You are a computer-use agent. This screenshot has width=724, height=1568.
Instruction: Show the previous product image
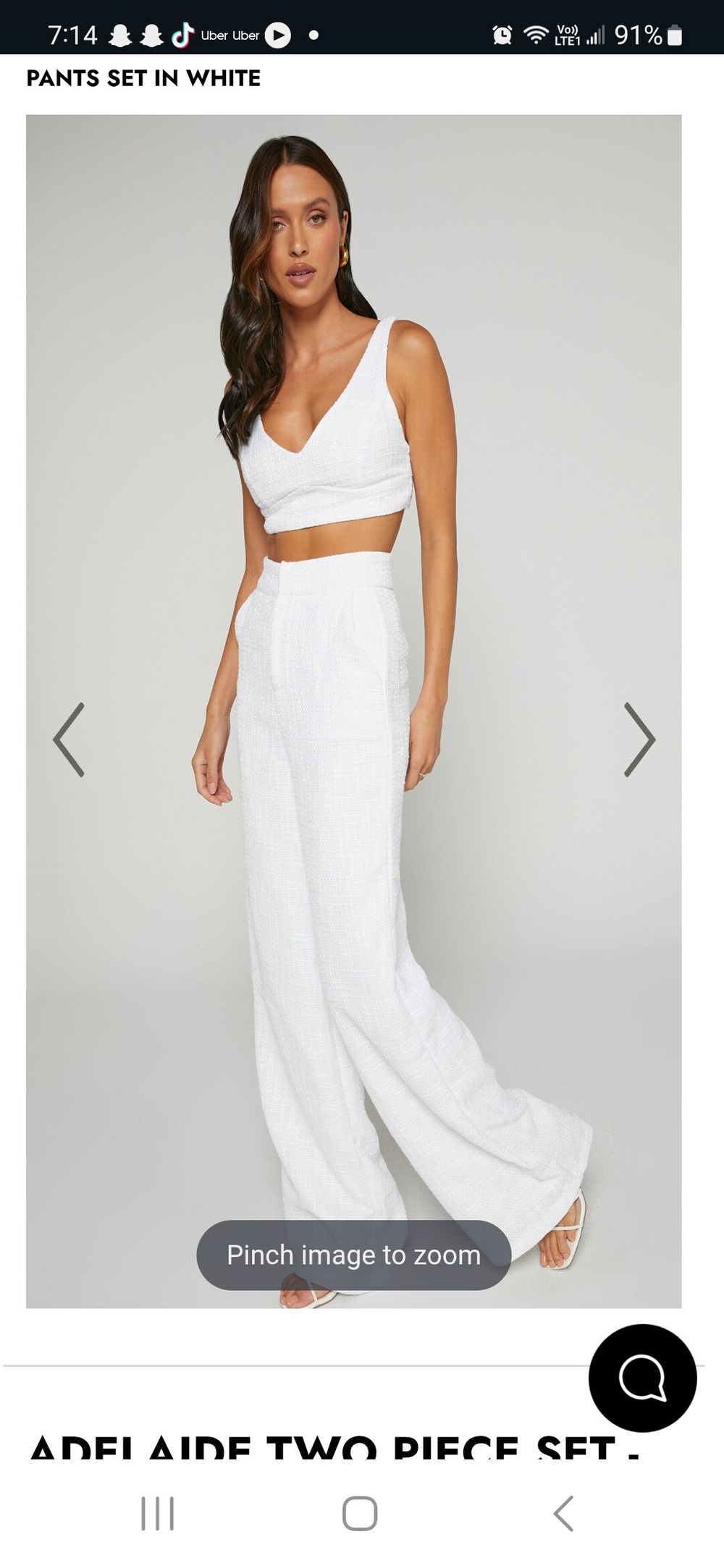(x=69, y=739)
